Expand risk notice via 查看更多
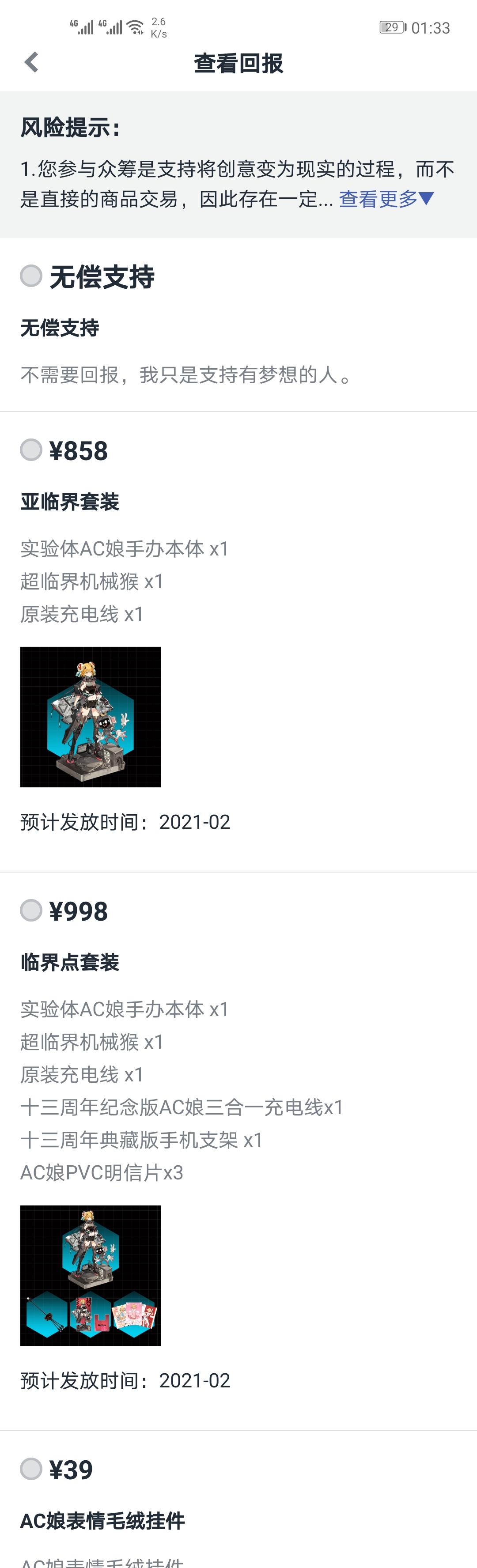 click(x=386, y=198)
